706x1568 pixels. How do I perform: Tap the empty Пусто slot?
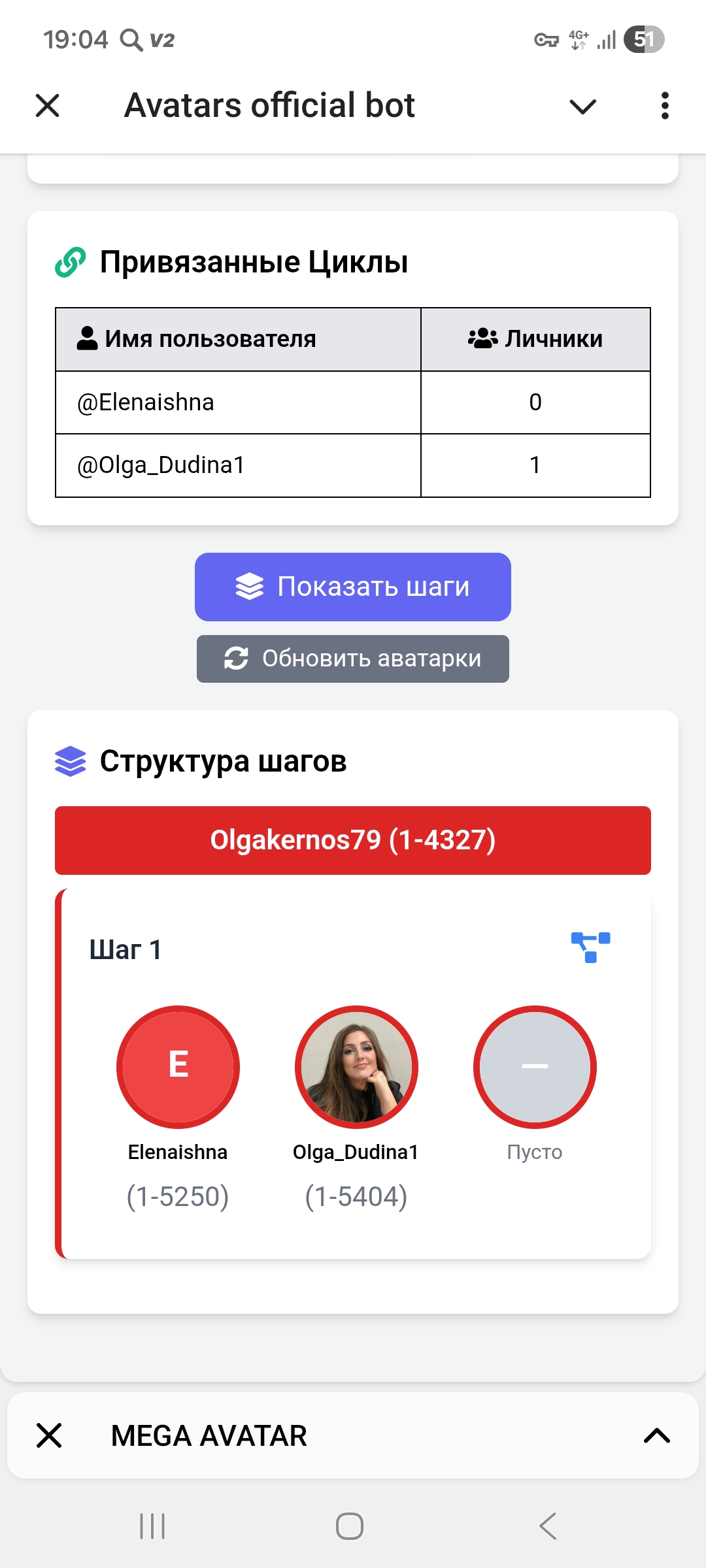(x=535, y=1067)
